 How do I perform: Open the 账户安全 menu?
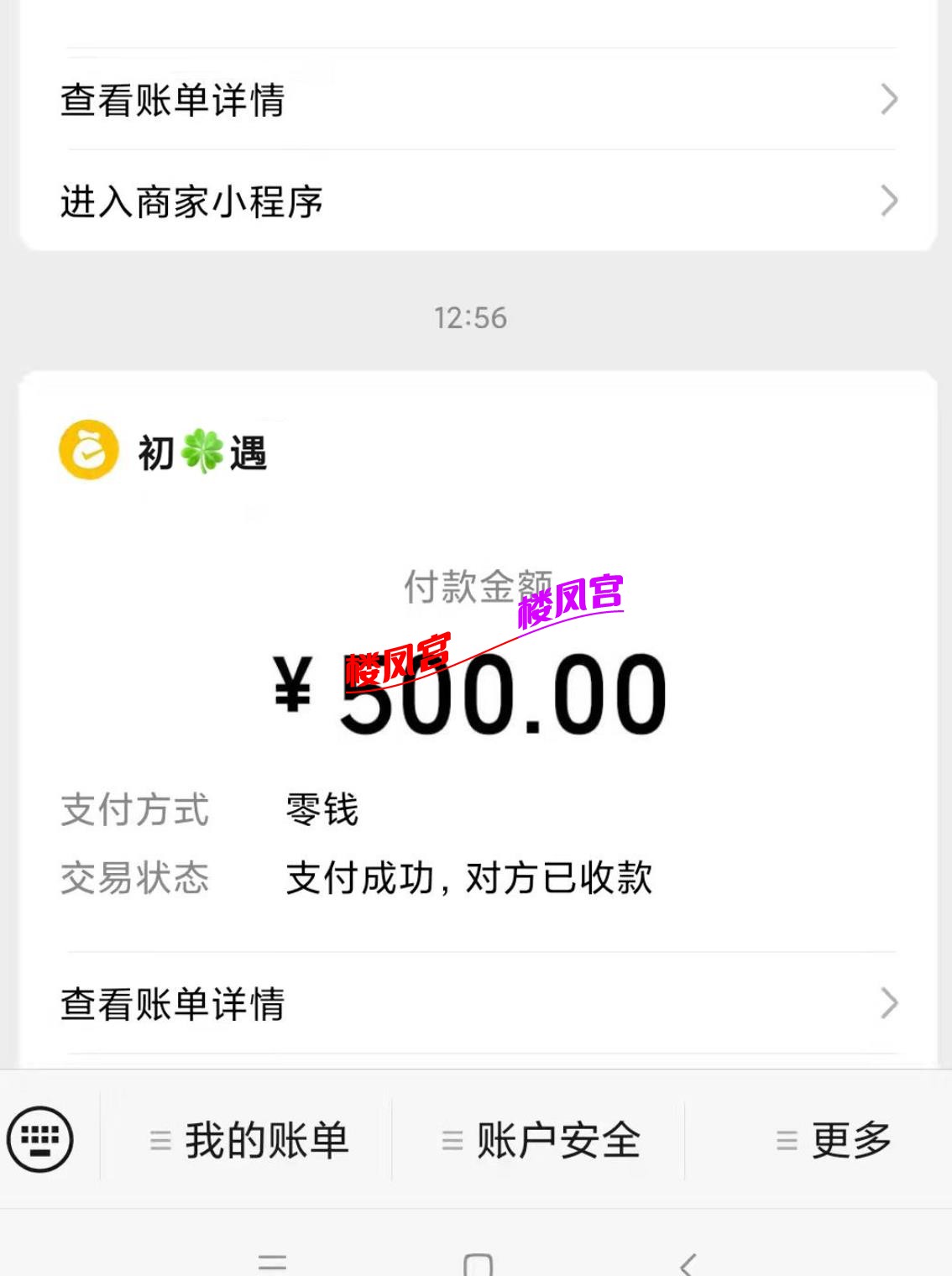pyautogui.click(x=558, y=1140)
